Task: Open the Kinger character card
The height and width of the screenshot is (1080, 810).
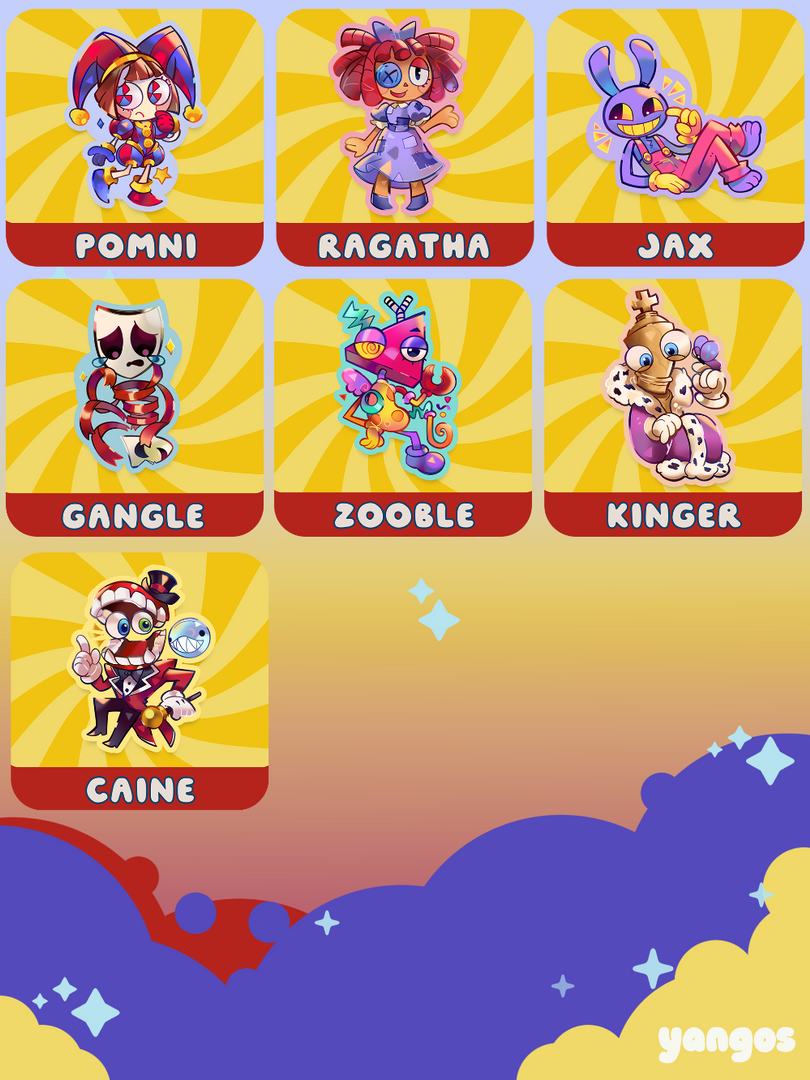Action: click(x=673, y=408)
